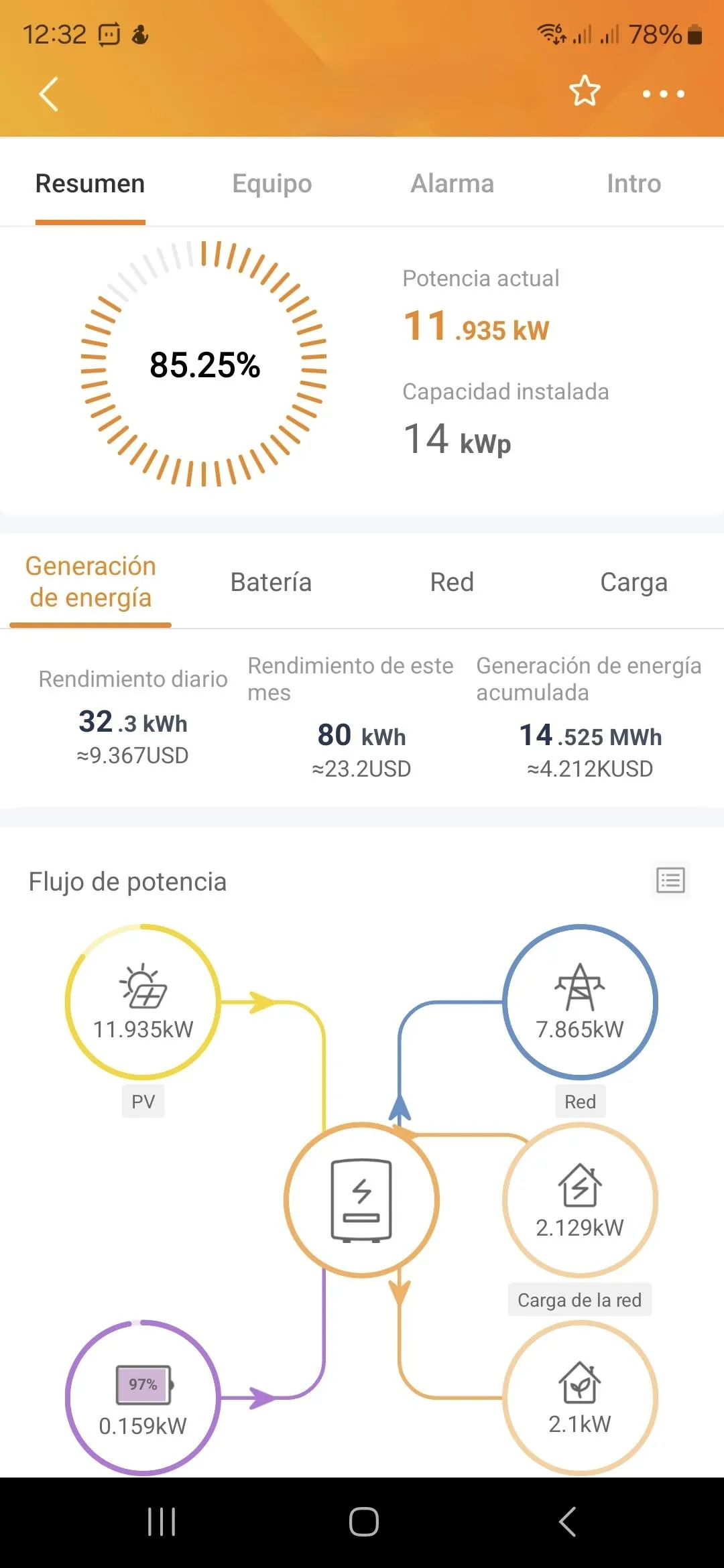Viewport: 724px width, 1568px height.
Task: Switch to the Red statistics tab
Action: tap(452, 582)
